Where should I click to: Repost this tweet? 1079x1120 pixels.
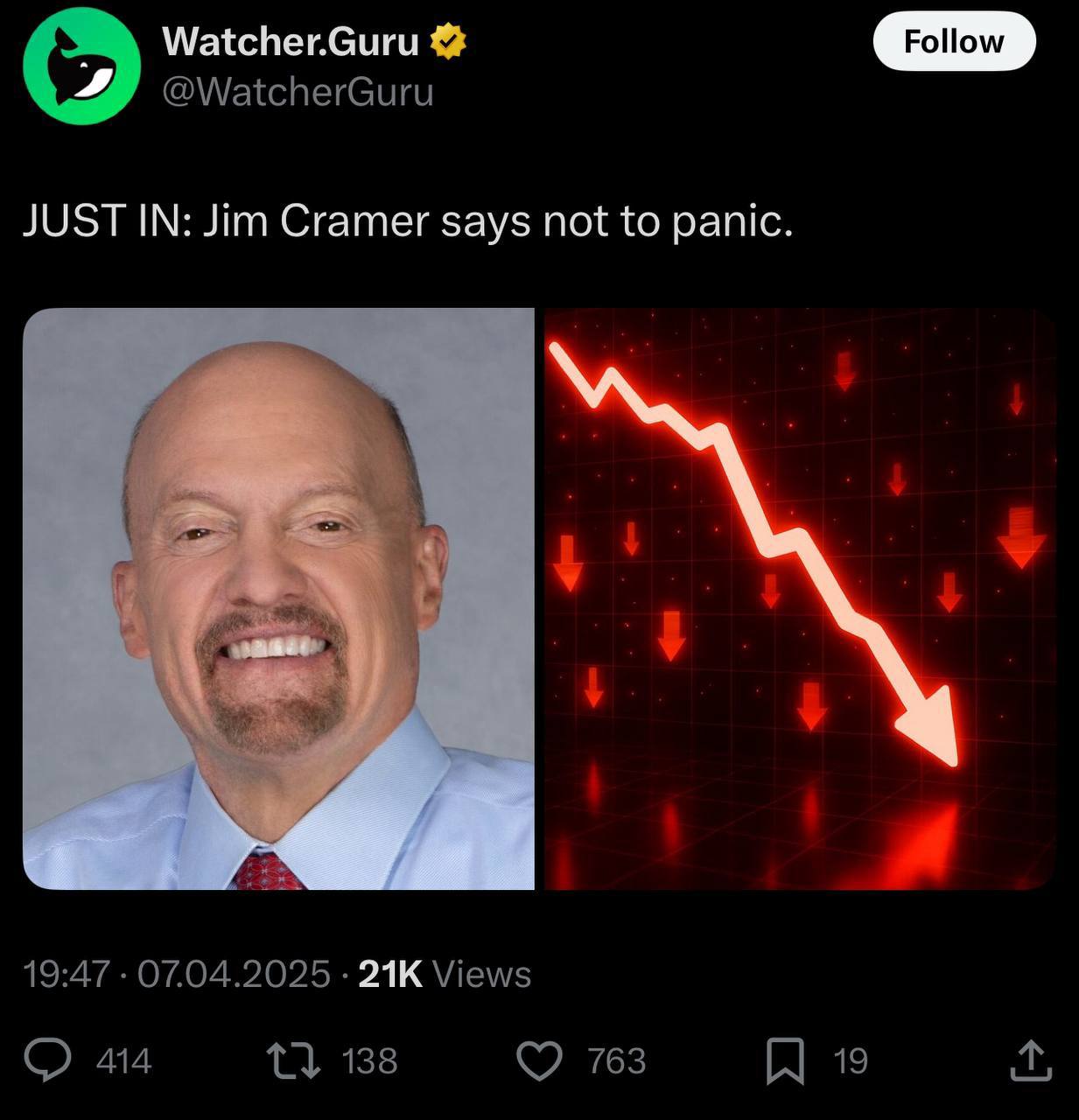(292, 1060)
